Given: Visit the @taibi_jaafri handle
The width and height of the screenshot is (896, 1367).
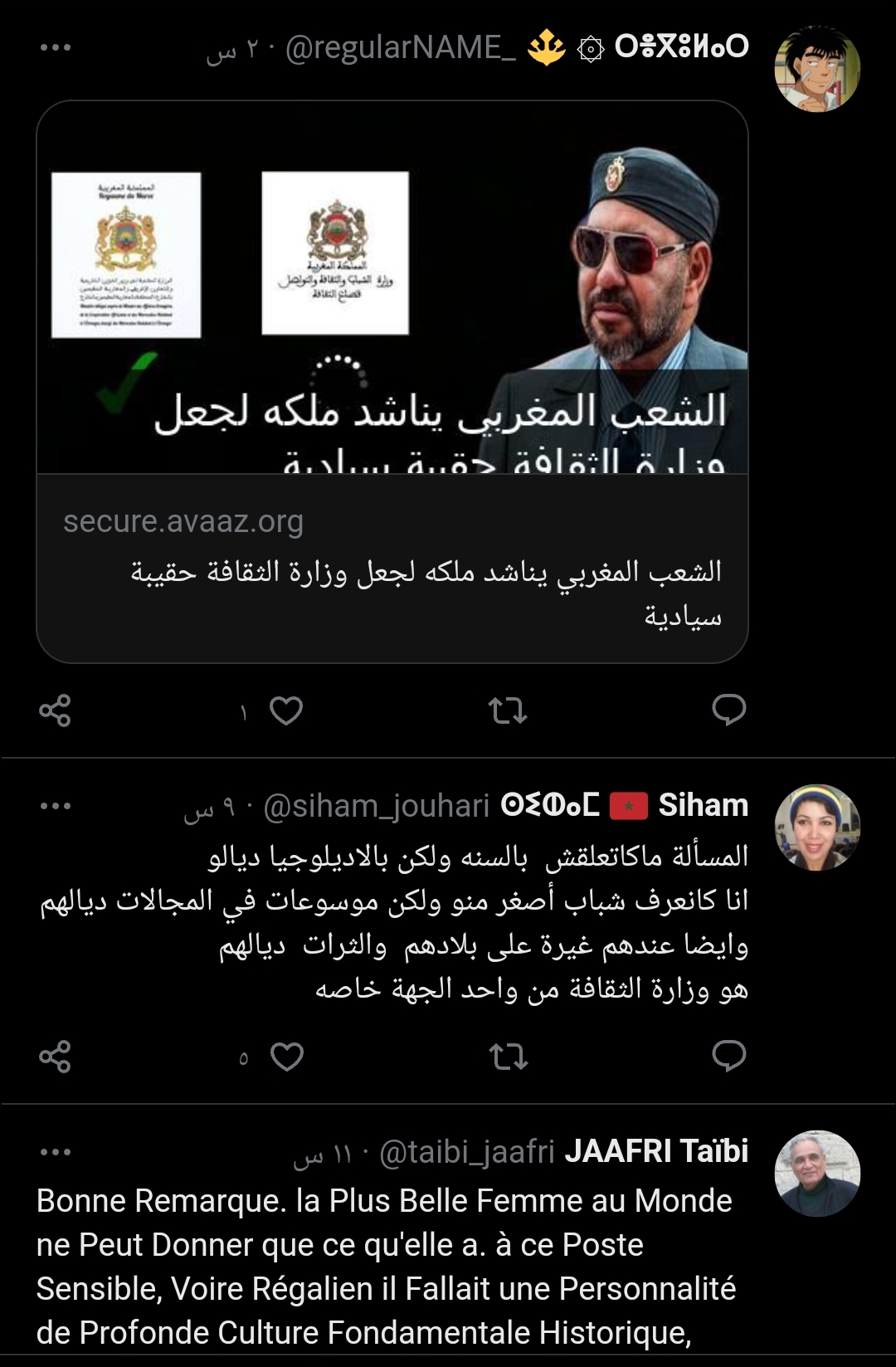Looking at the screenshot, I should (466, 1152).
